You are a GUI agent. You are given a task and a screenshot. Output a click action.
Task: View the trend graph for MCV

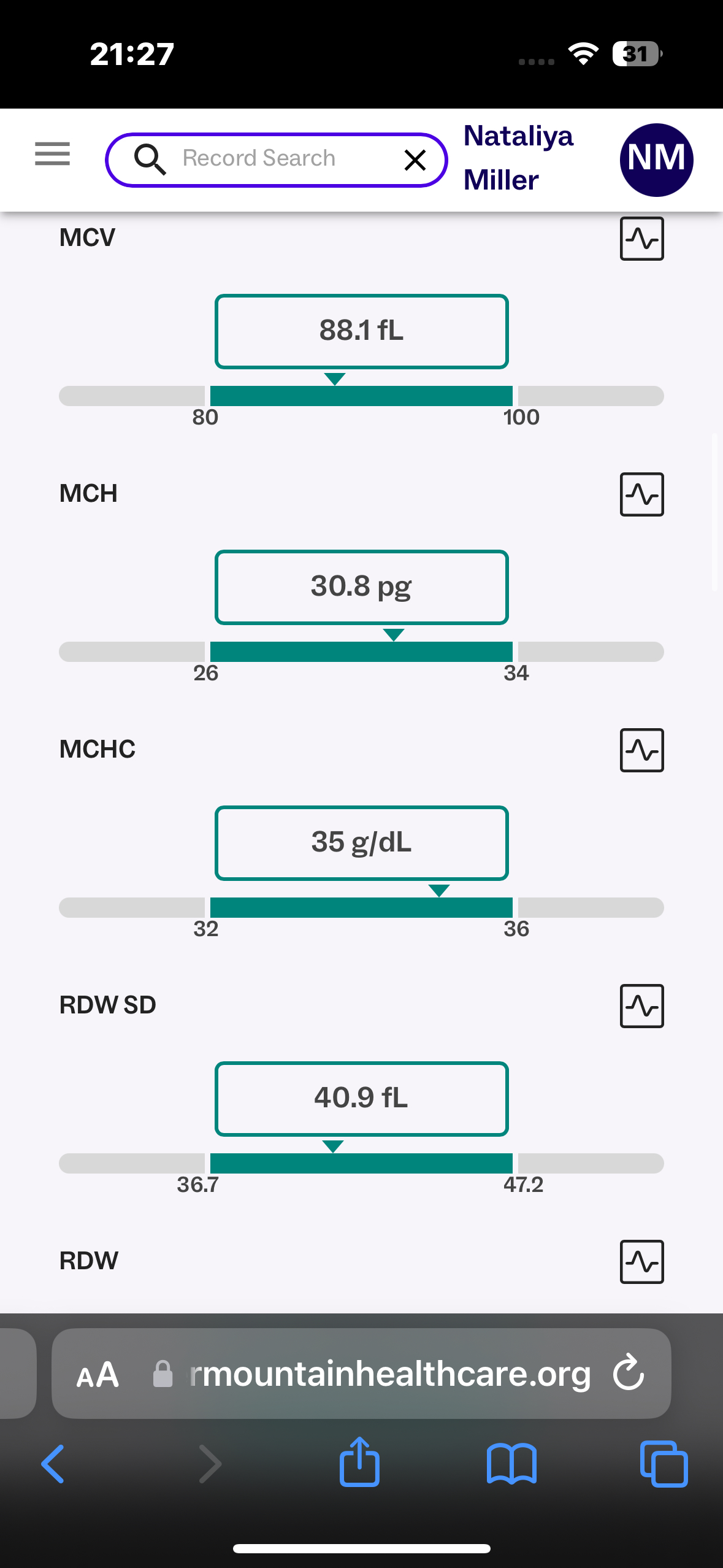pyautogui.click(x=641, y=239)
